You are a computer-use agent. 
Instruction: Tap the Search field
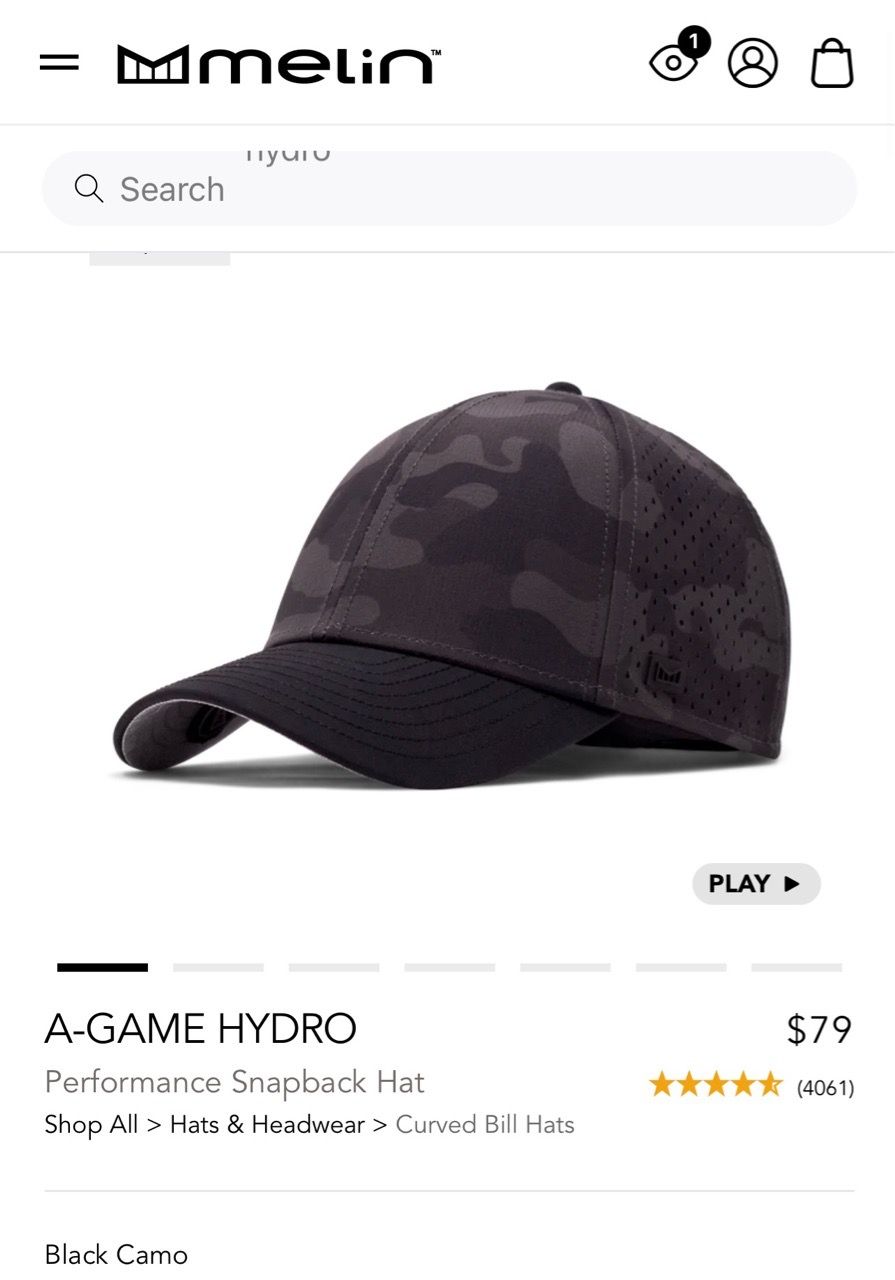click(449, 188)
